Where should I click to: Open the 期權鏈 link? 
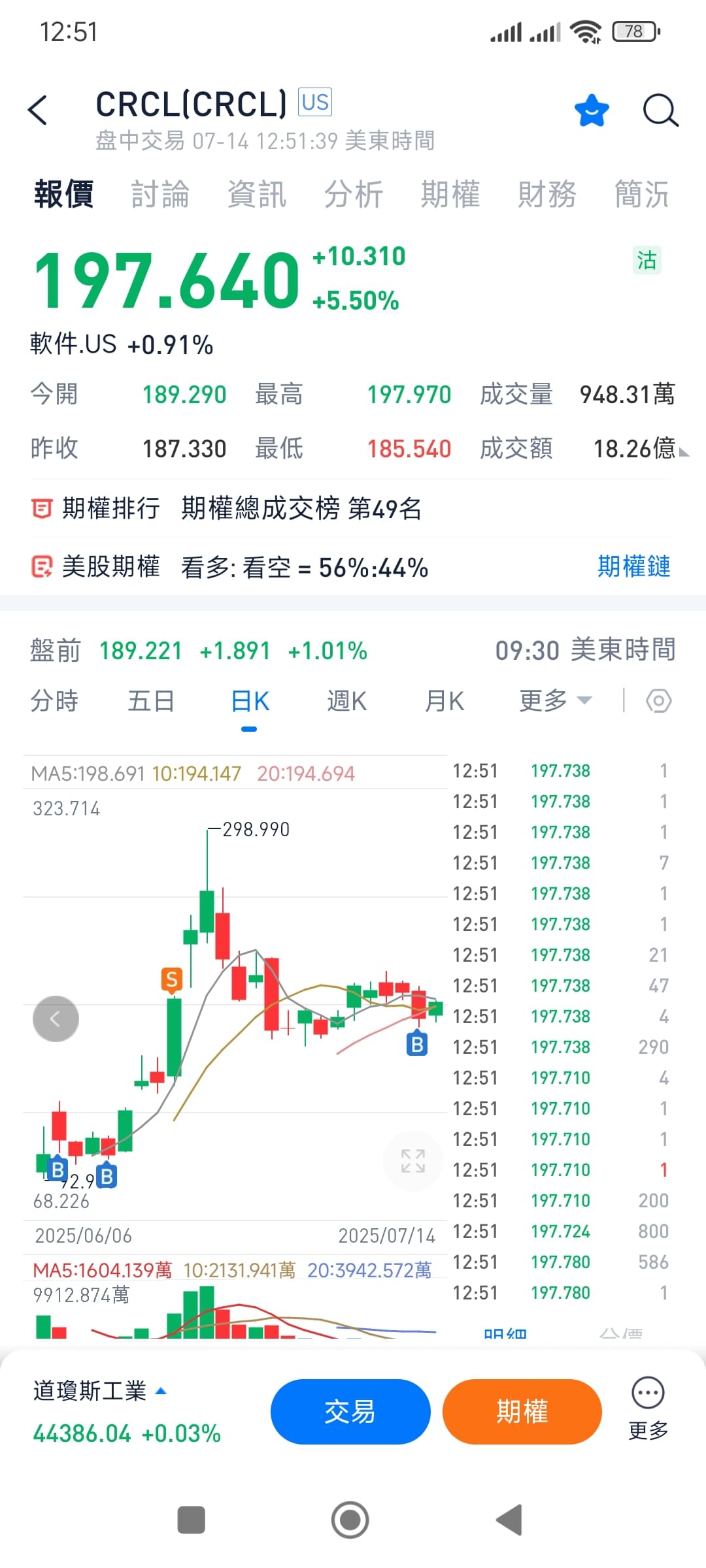[x=633, y=566]
